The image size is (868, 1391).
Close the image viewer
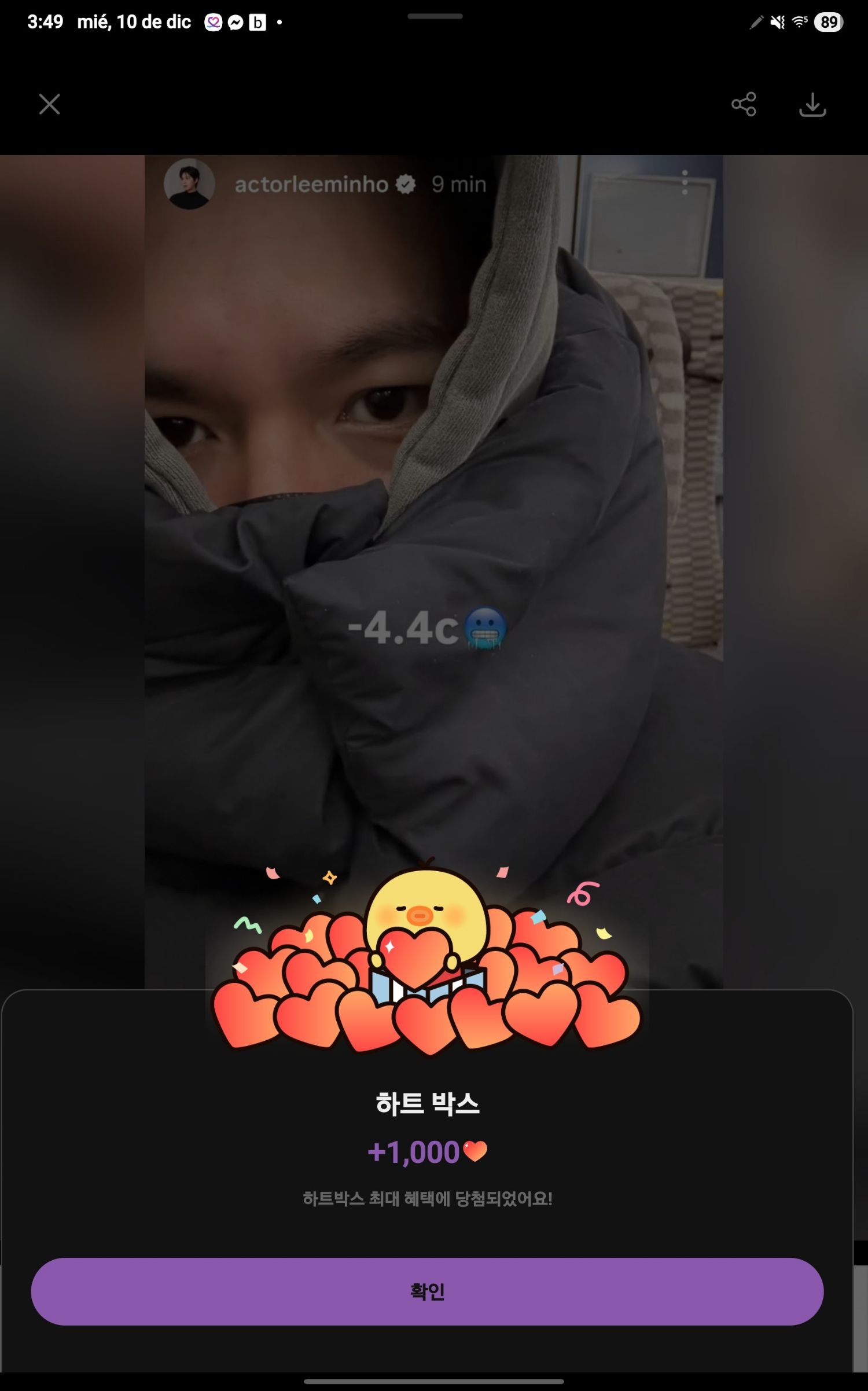49,104
